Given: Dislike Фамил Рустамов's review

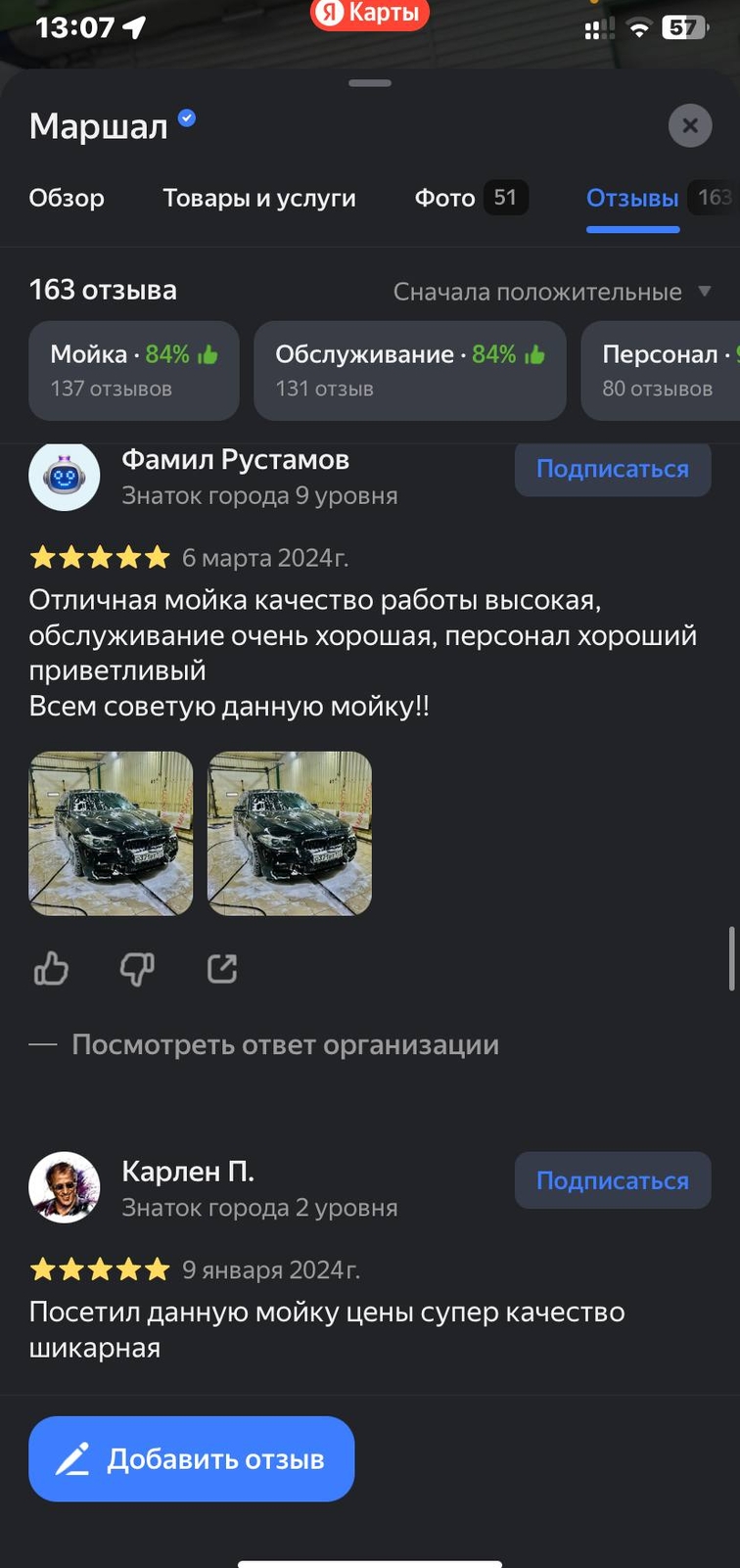Looking at the screenshot, I should point(137,969).
